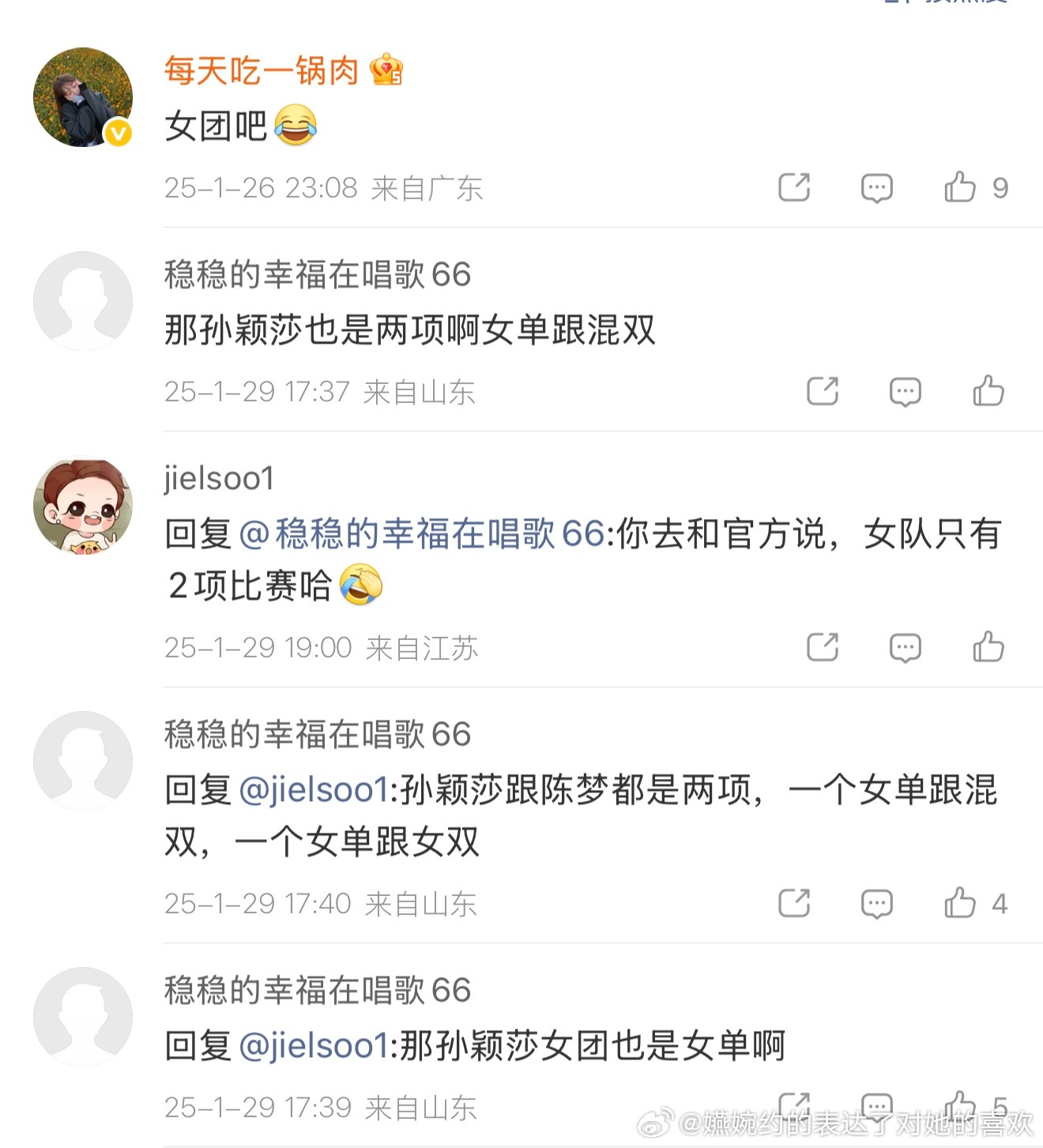Click the thumbs-up icon on jielsoo1's reply
Image resolution: width=1043 pixels, height=1148 pixels.
point(988,646)
